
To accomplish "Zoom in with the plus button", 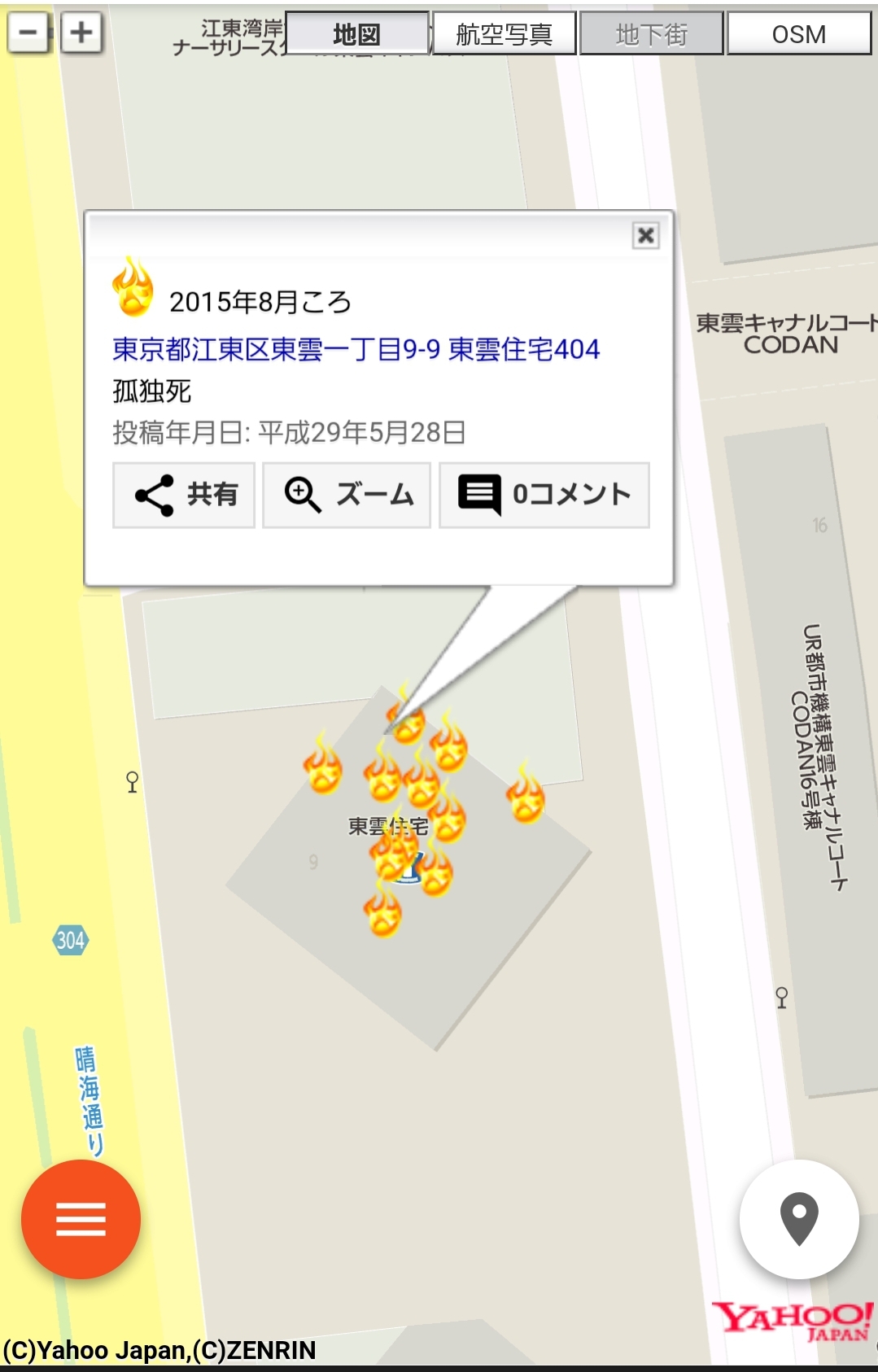I will pyautogui.click(x=81, y=33).
